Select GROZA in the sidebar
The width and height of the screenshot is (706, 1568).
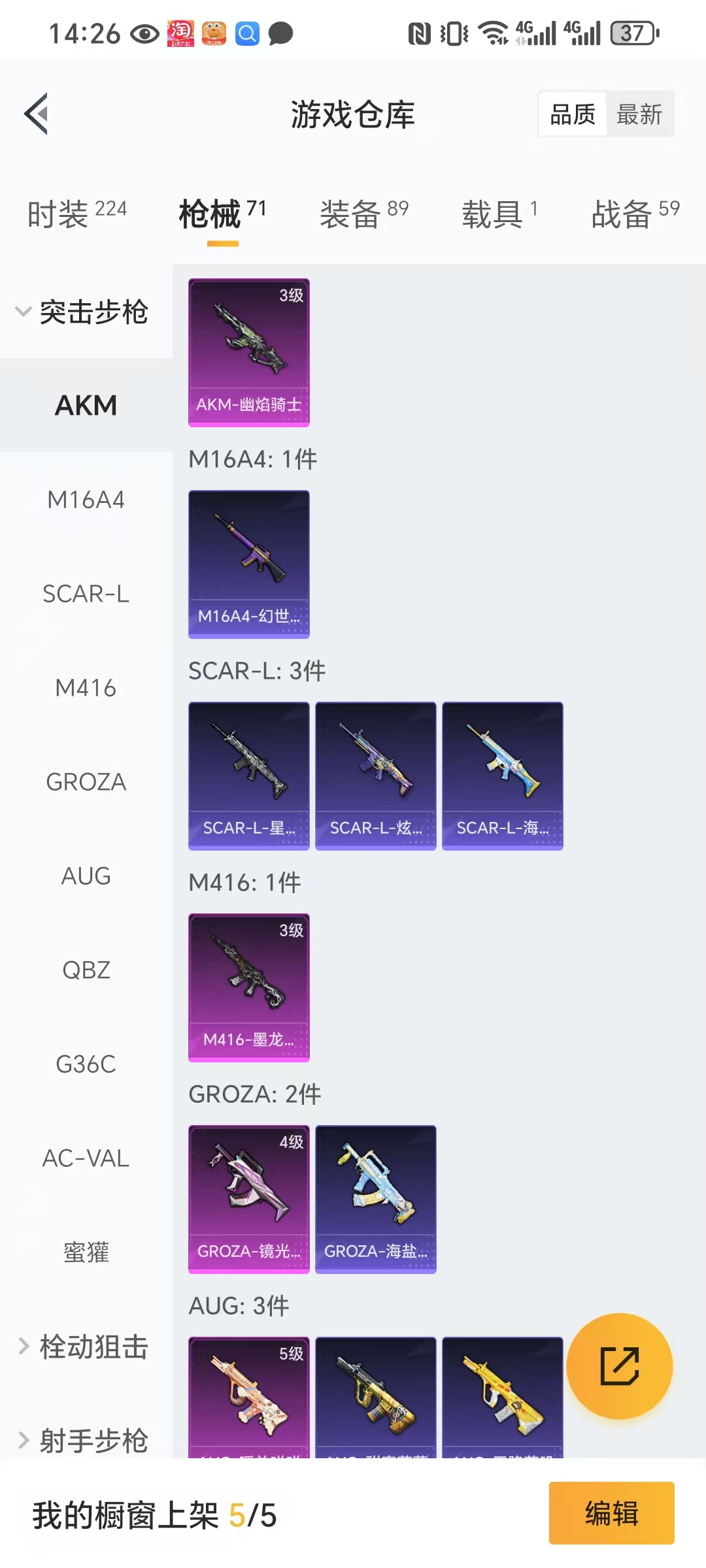(x=86, y=782)
